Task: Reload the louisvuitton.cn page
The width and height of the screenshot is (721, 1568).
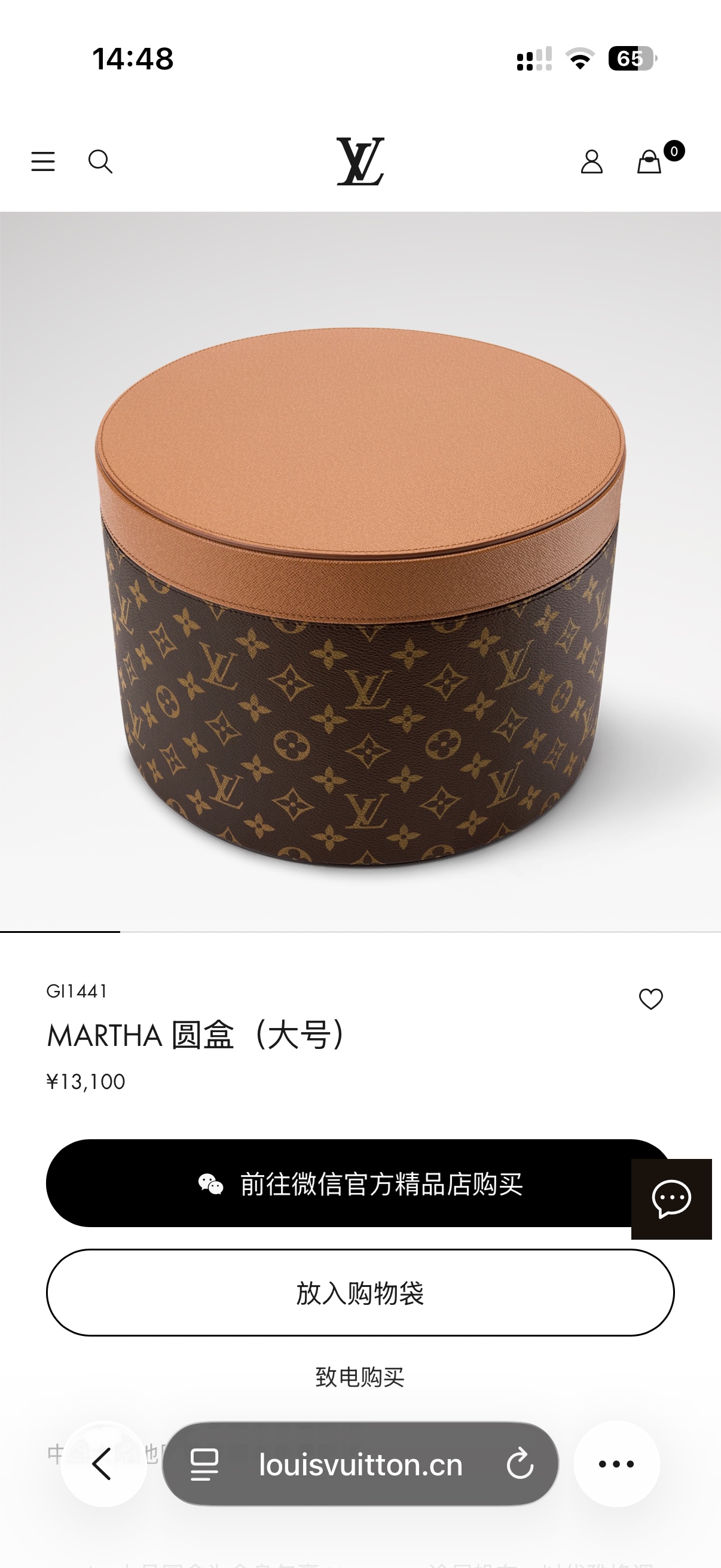Action: point(520,1465)
